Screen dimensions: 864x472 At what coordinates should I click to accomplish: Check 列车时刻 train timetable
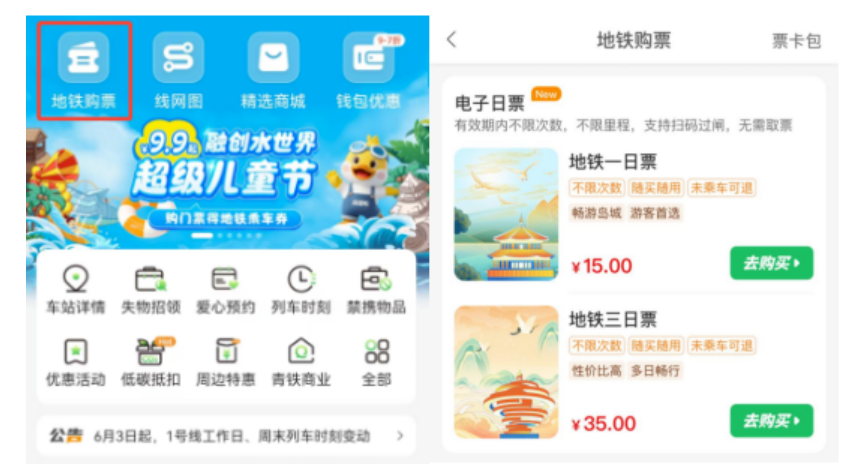pos(301,290)
